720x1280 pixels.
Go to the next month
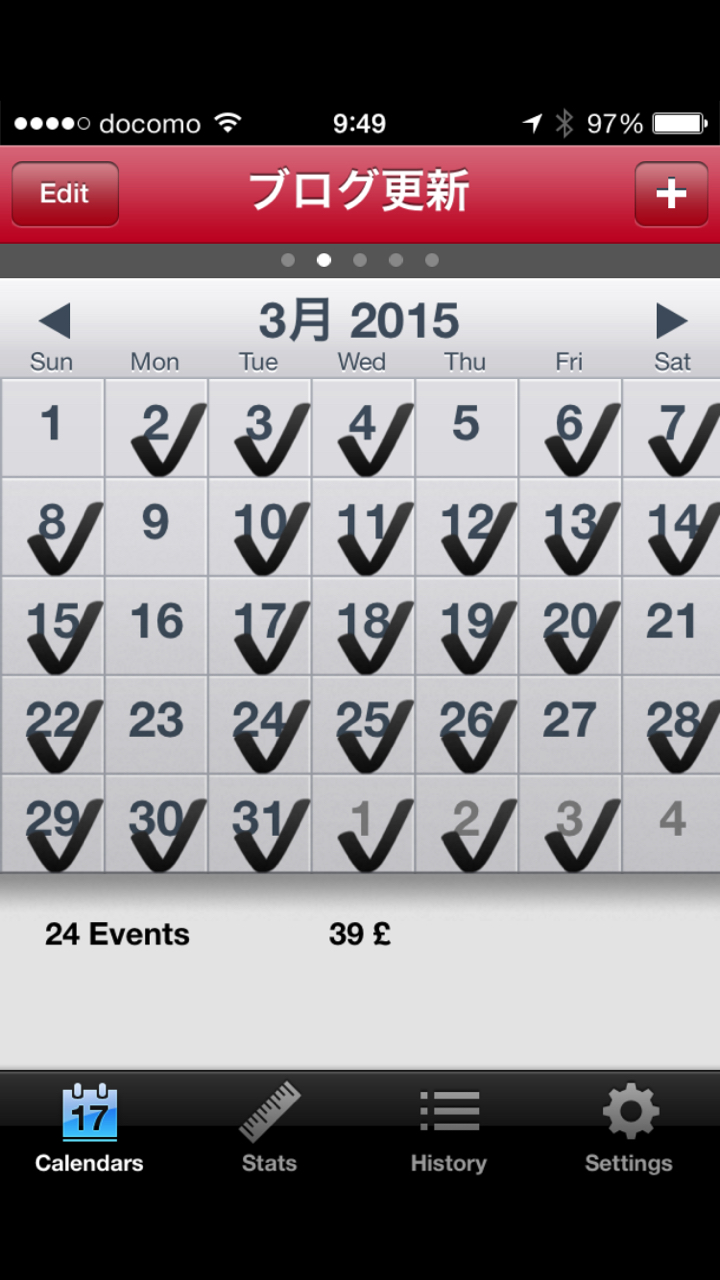pyautogui.click(x=671, y=322)
